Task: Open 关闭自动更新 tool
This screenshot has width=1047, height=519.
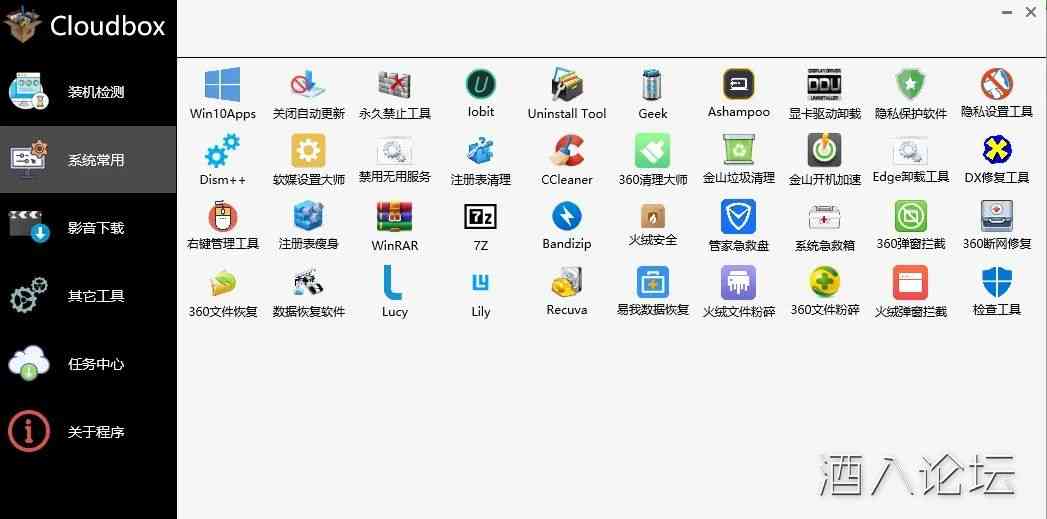Action: pyautogui.click(x=308, y=93)
